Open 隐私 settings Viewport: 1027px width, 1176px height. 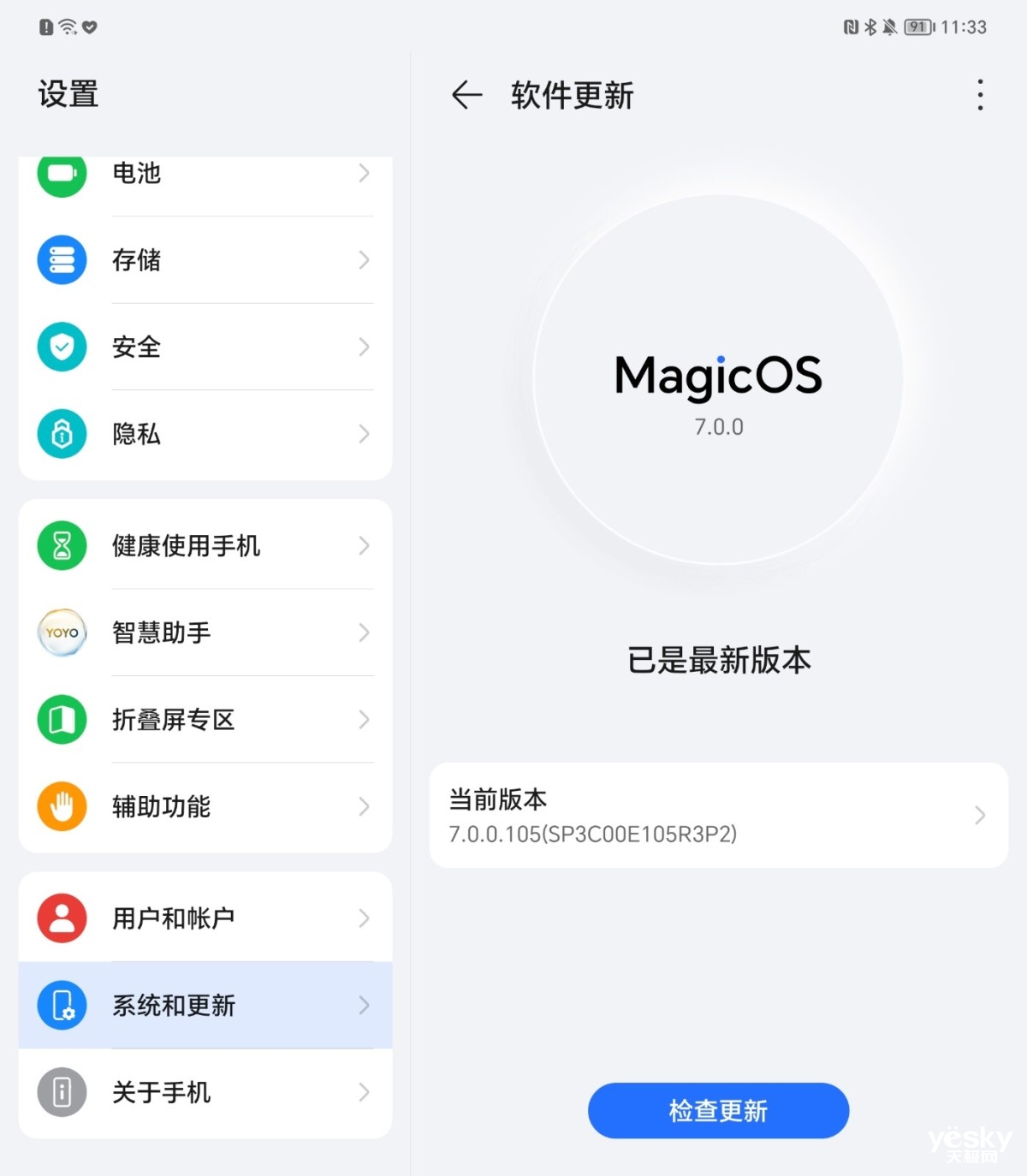click(205, 434)
